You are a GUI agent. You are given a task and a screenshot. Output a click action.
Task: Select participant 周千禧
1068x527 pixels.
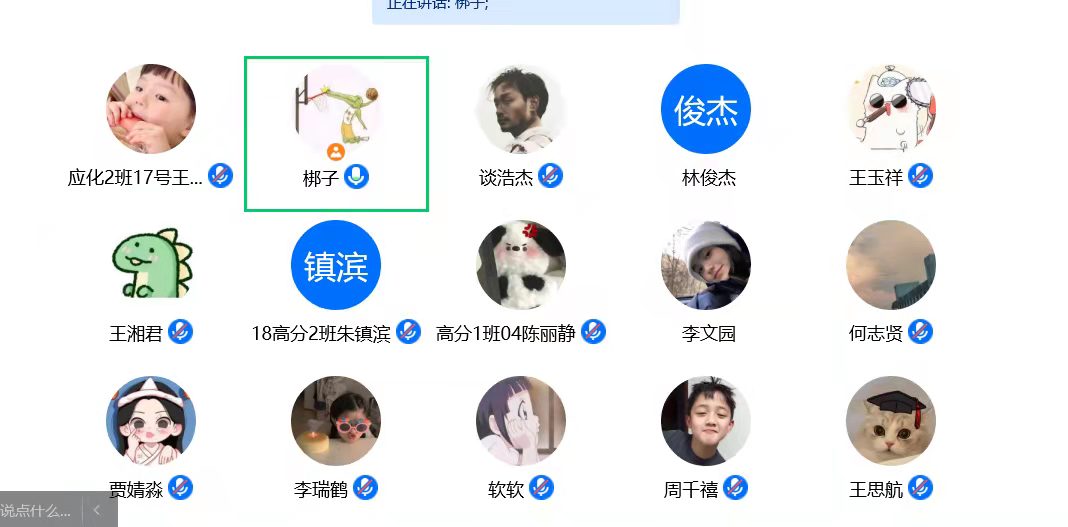pos(706,421)
